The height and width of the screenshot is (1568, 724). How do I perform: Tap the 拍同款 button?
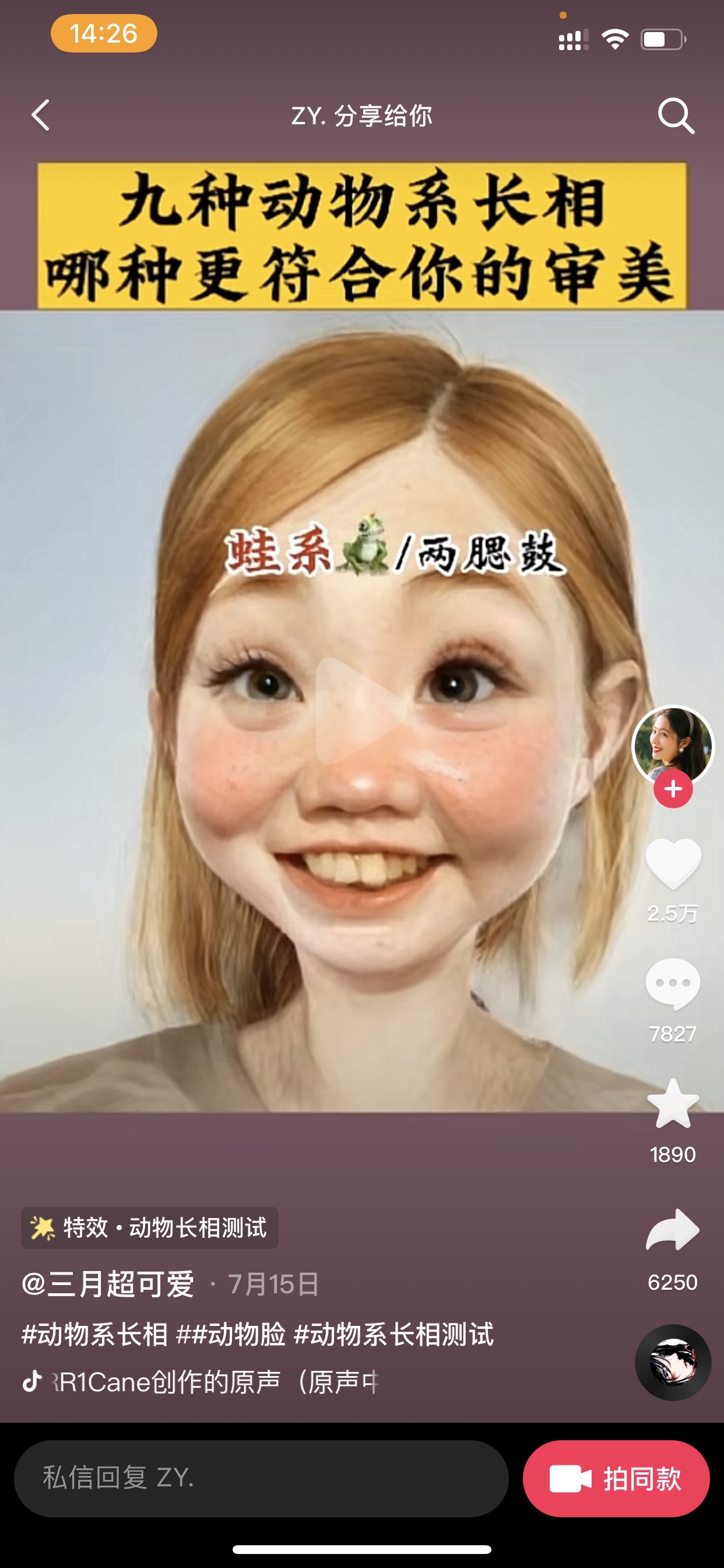pos(616,1478)
